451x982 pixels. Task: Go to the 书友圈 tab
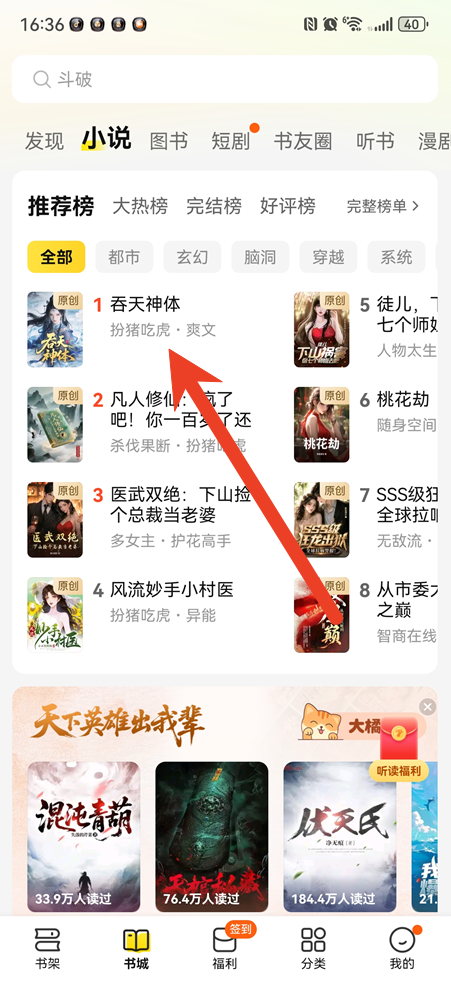pyautogui.click(x=303, y=141)
